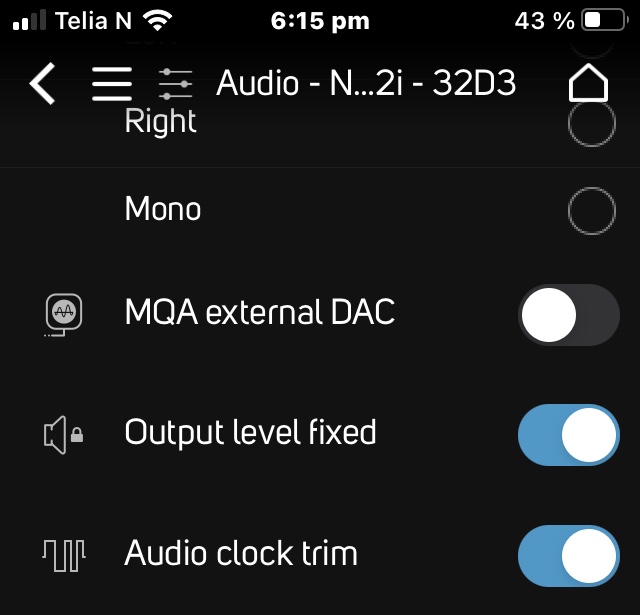
Task: Go back with the arrow
Action: click(x=42, y=84)
